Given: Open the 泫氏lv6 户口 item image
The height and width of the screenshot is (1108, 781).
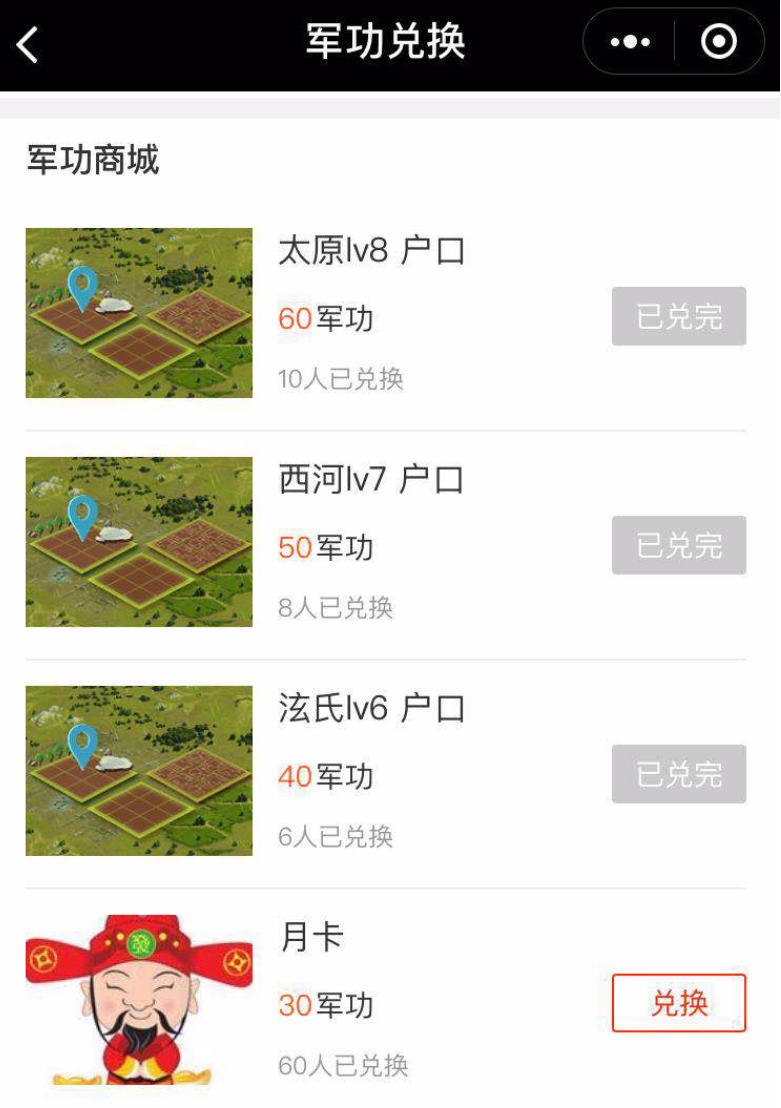Looking at the screenshot, I should (139, 771).
